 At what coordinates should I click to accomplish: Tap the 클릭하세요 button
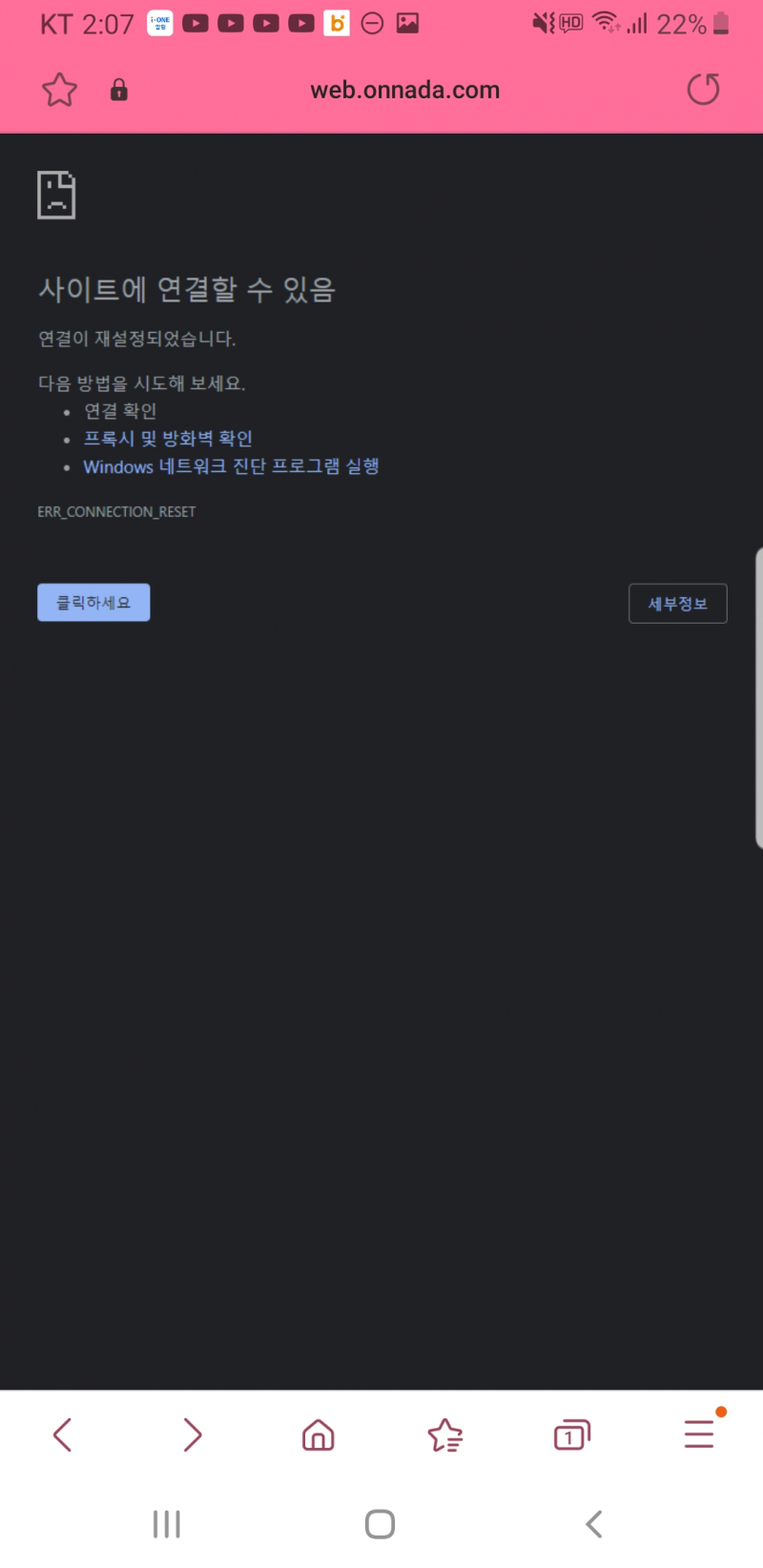pyautogui.click(x=93, y=603)
